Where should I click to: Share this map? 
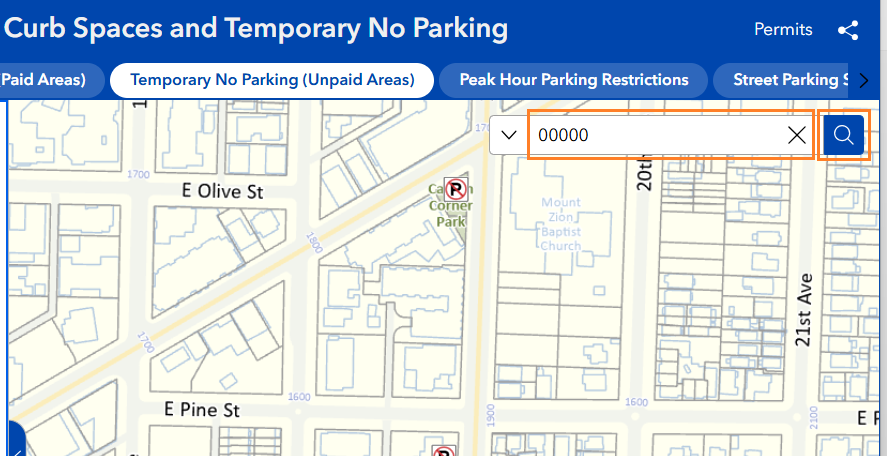coord(848,30)
